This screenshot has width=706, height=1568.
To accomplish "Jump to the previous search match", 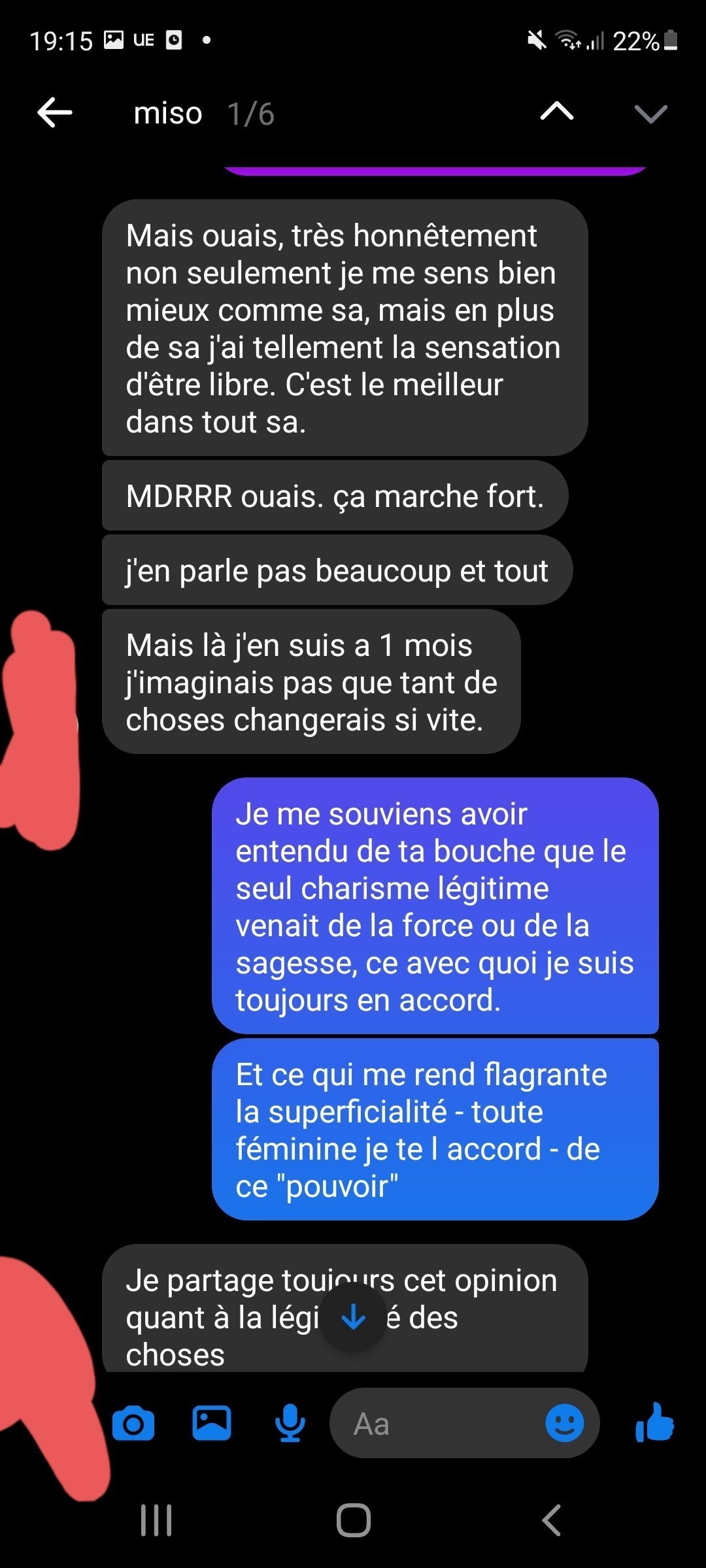I will 557,112.
